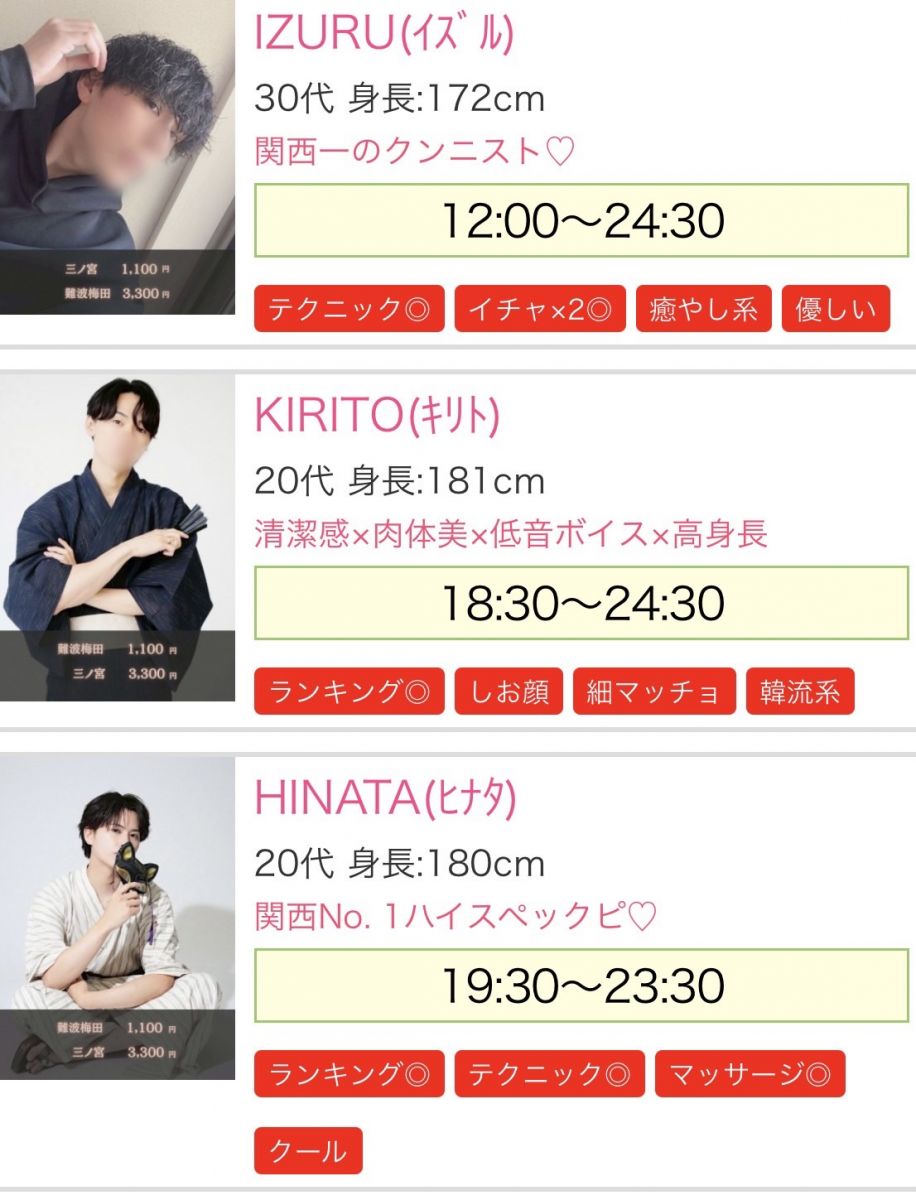
Task: Select the クール tag
Action: coord(308,1151)
